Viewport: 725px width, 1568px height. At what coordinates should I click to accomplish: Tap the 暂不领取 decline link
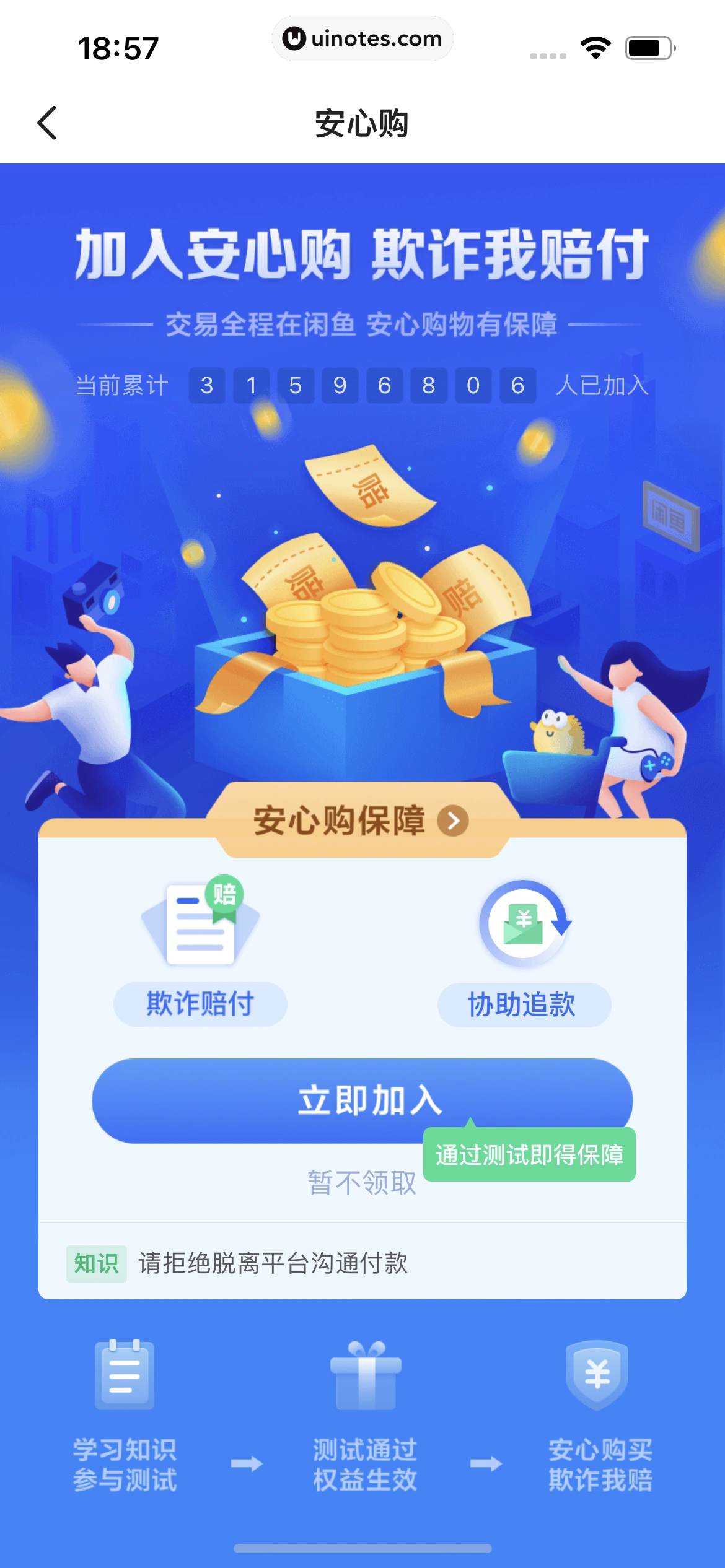362,1181
